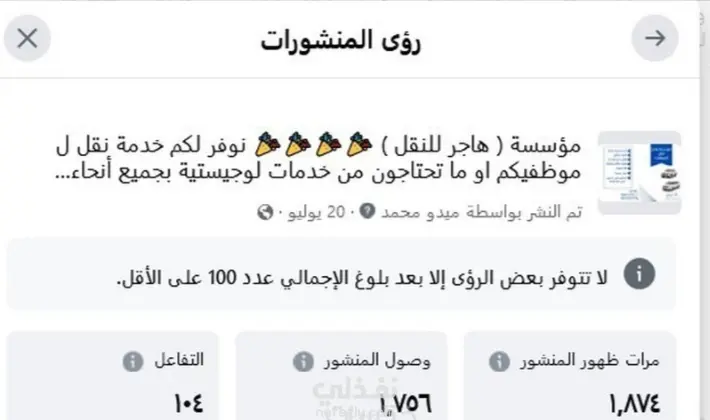Close the رؤى المنشورات panel
The image size is (710, 420).
pos(28,39)
